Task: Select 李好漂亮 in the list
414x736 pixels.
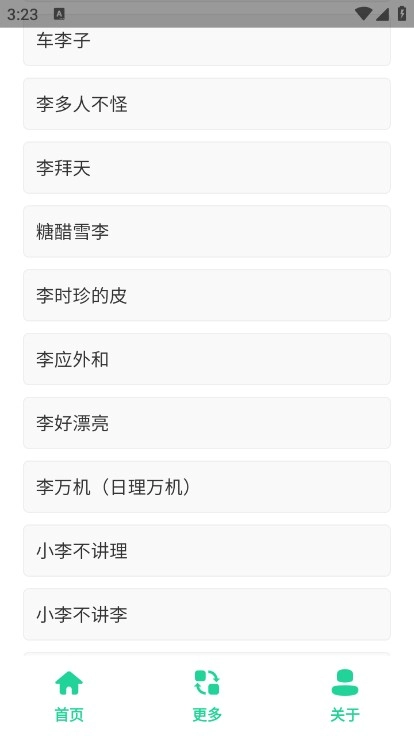Action: point(207,423)
